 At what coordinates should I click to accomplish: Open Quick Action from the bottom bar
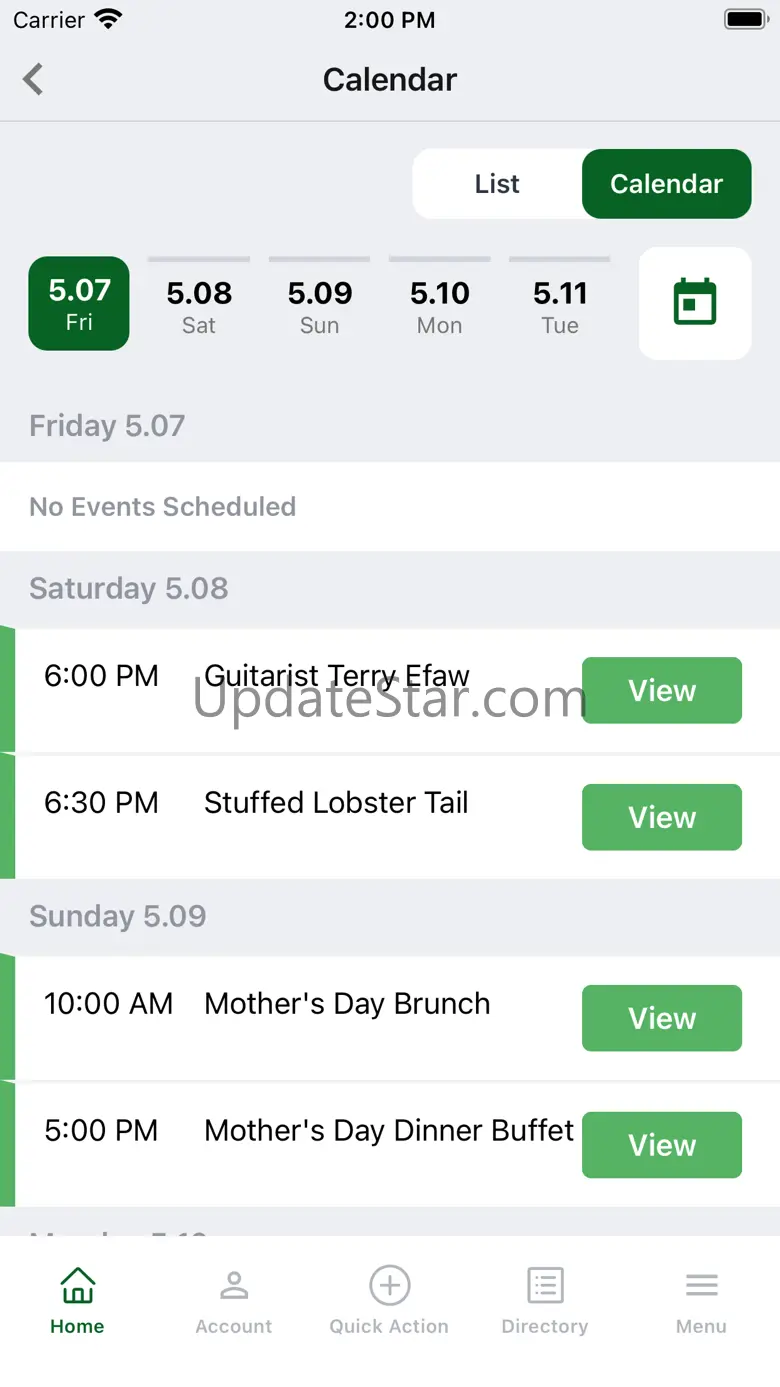[389, 1301]
